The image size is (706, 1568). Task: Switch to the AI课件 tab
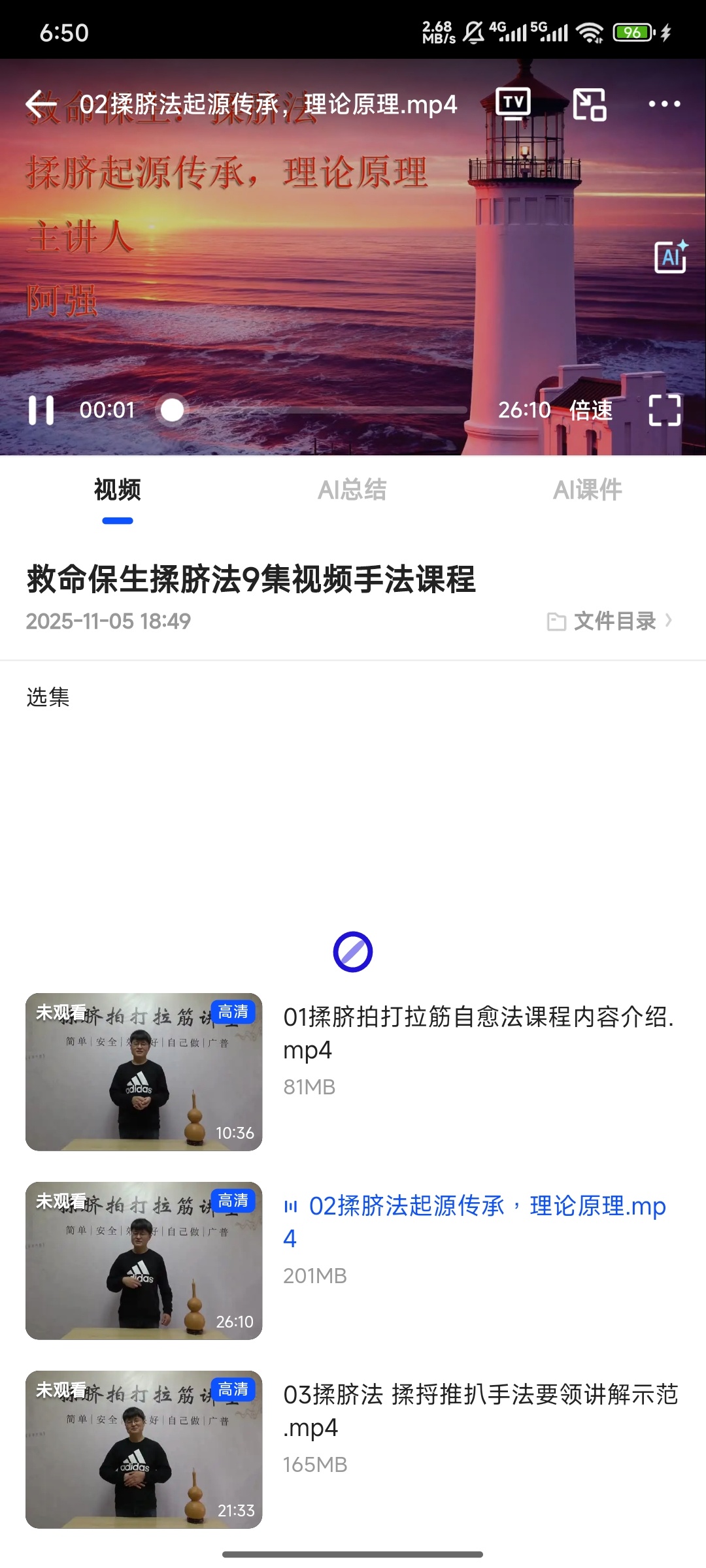(x=587, y=491)
